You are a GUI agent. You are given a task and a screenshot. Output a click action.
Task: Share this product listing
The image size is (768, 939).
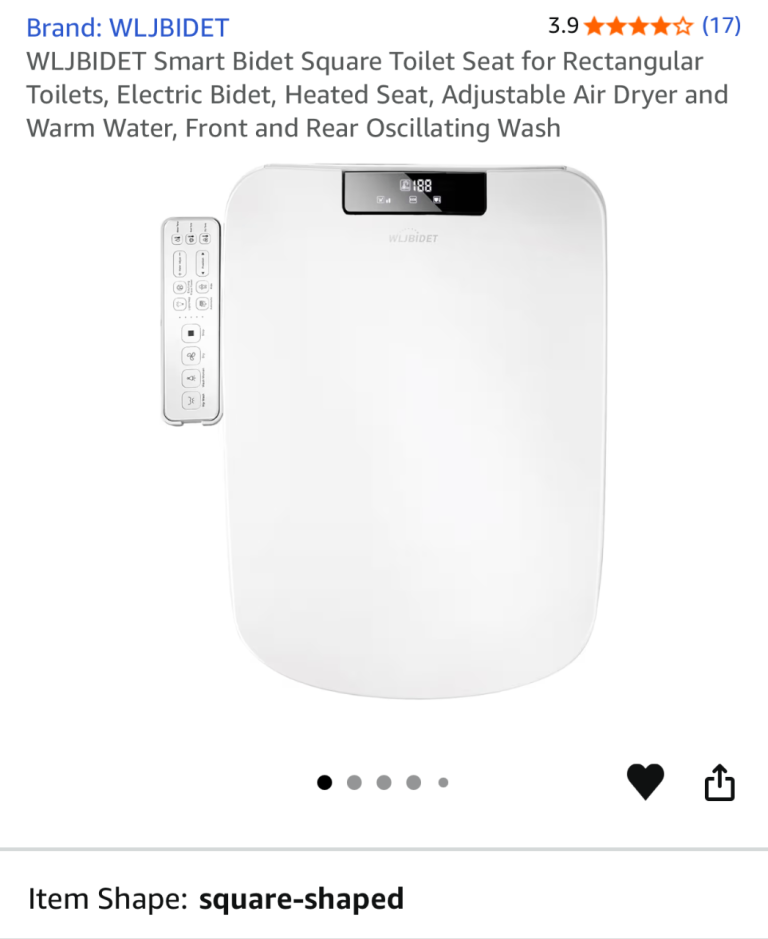pos(719,783)
